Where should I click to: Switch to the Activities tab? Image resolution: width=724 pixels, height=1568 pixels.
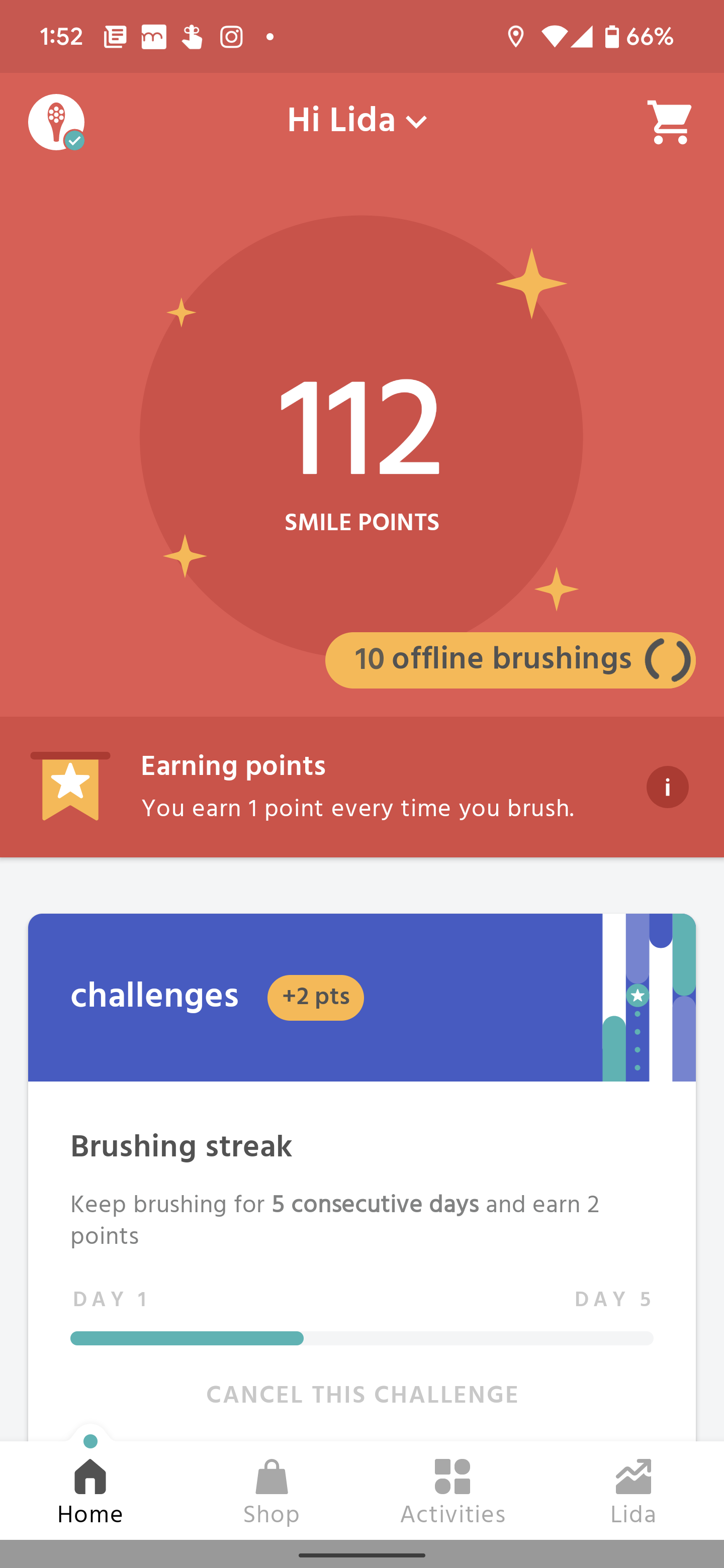[x=452, y=1491]
